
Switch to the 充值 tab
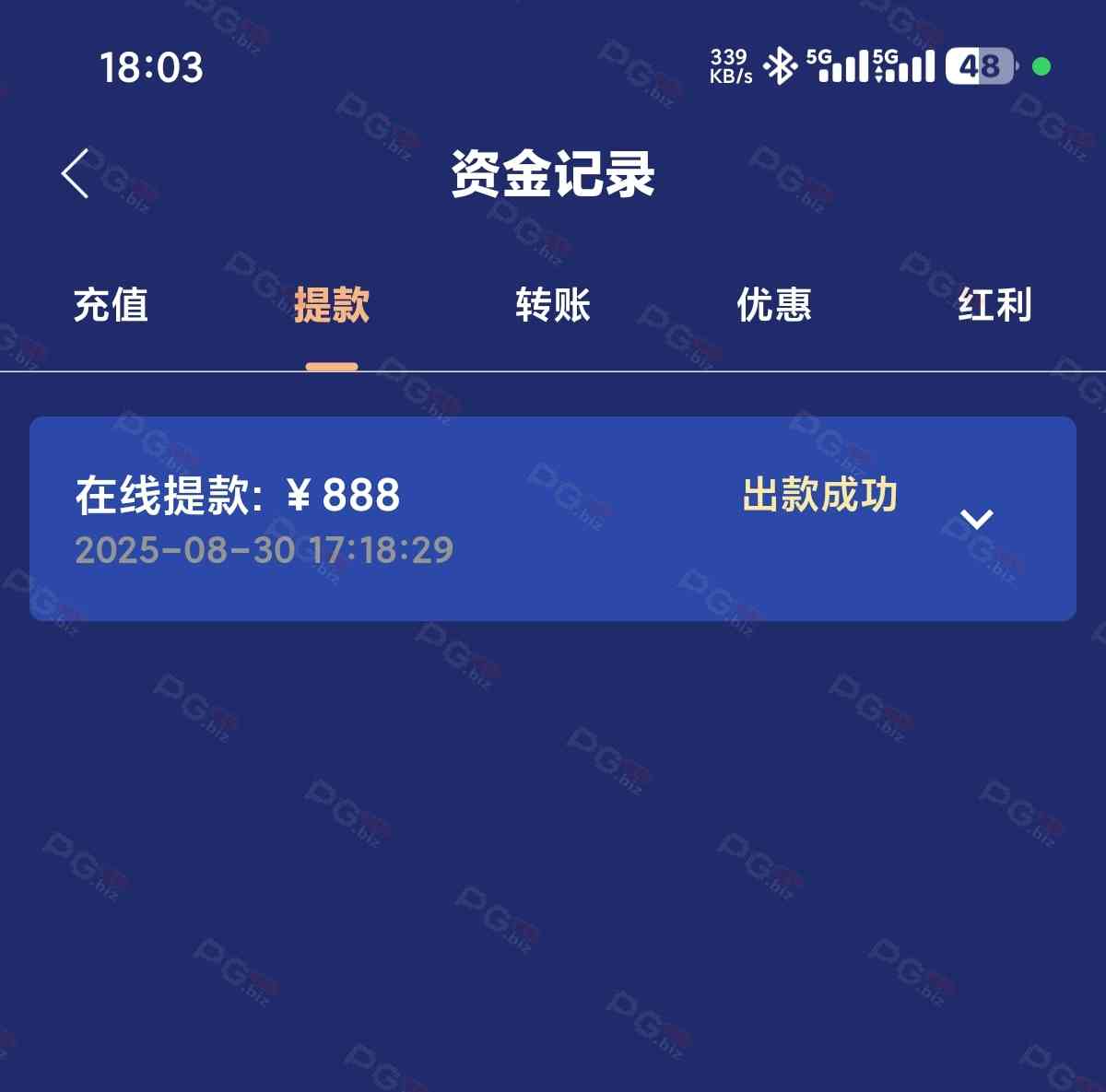coord(111,305)
